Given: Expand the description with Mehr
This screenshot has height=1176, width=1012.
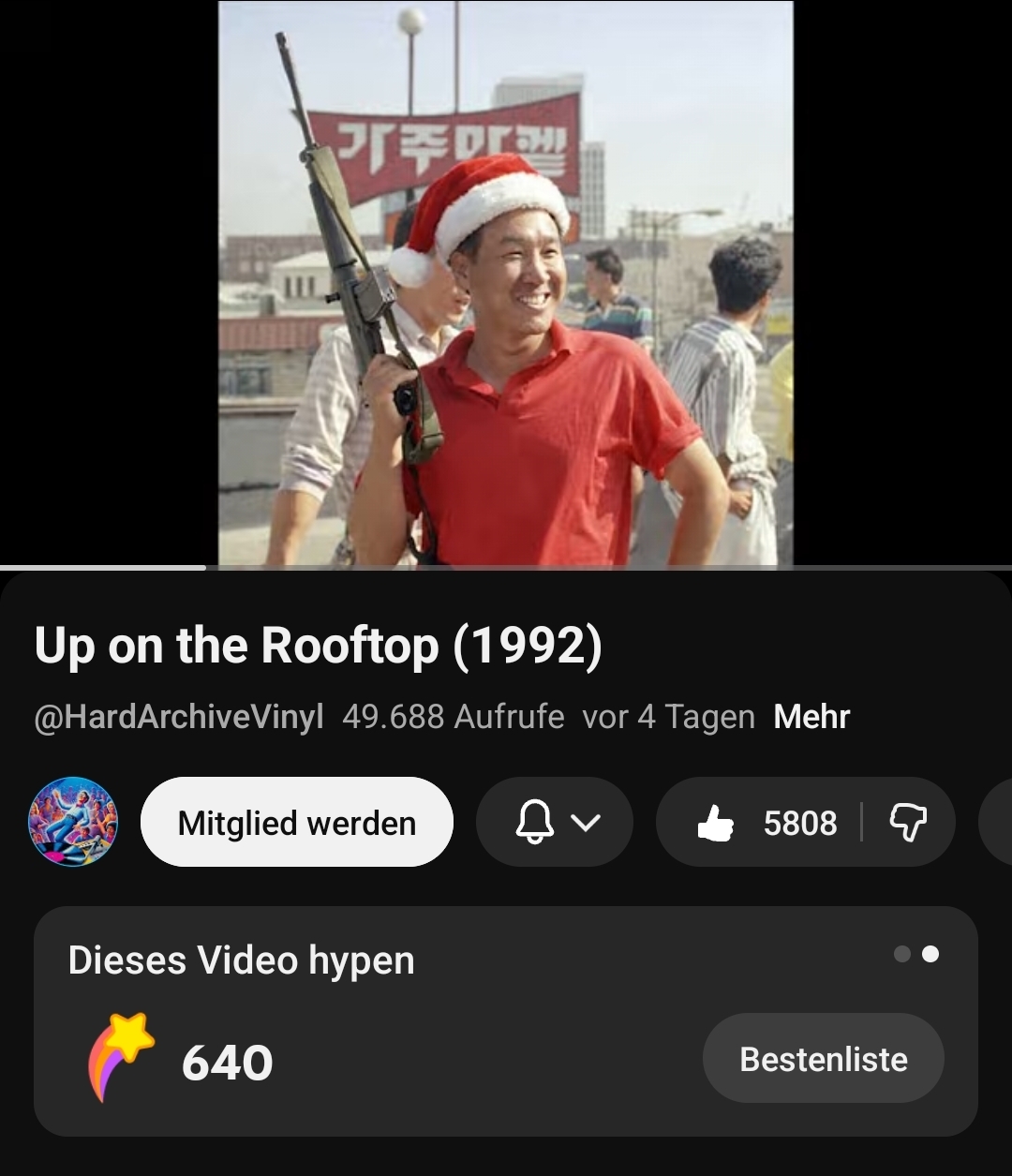Looking at the screenshot, I should click(x=811, y=717).
